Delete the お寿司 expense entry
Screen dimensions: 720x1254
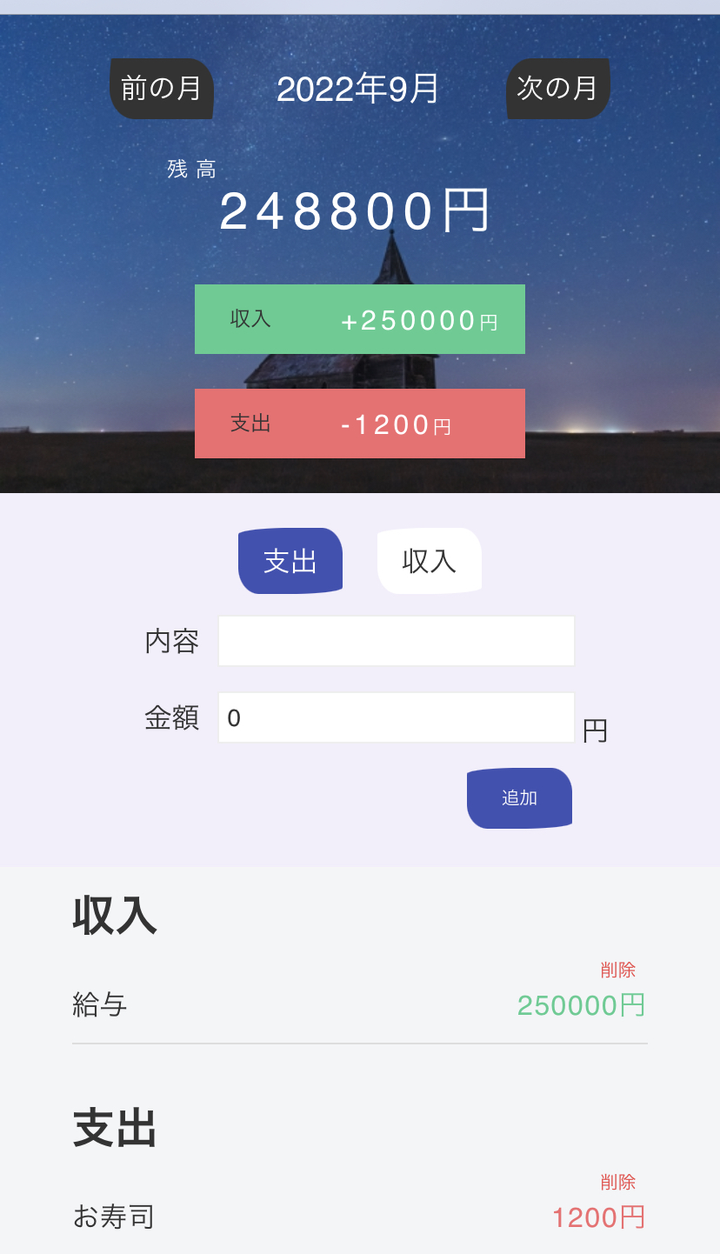click(617, 1182)
